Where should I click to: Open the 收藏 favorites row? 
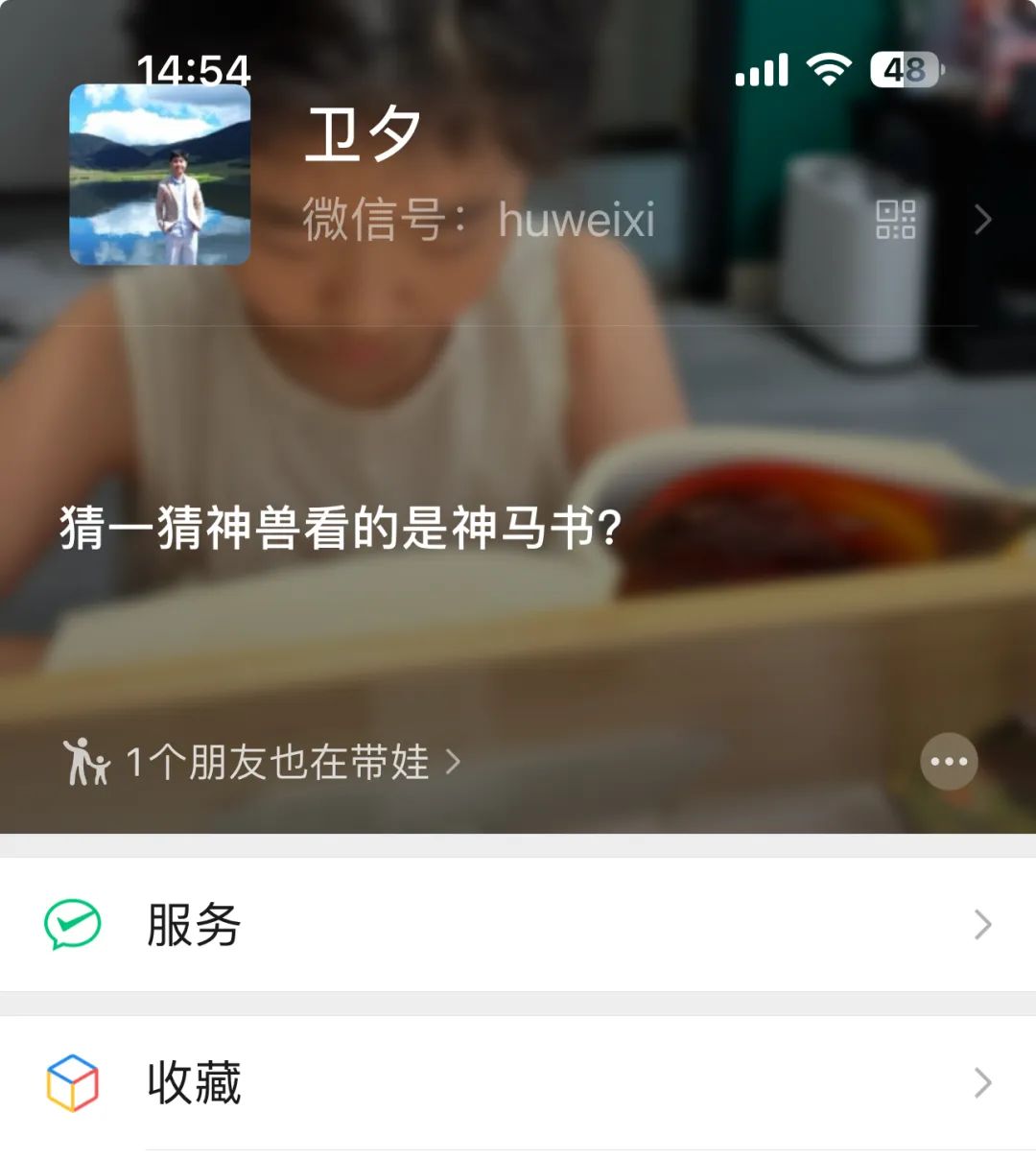point(518,1083)
